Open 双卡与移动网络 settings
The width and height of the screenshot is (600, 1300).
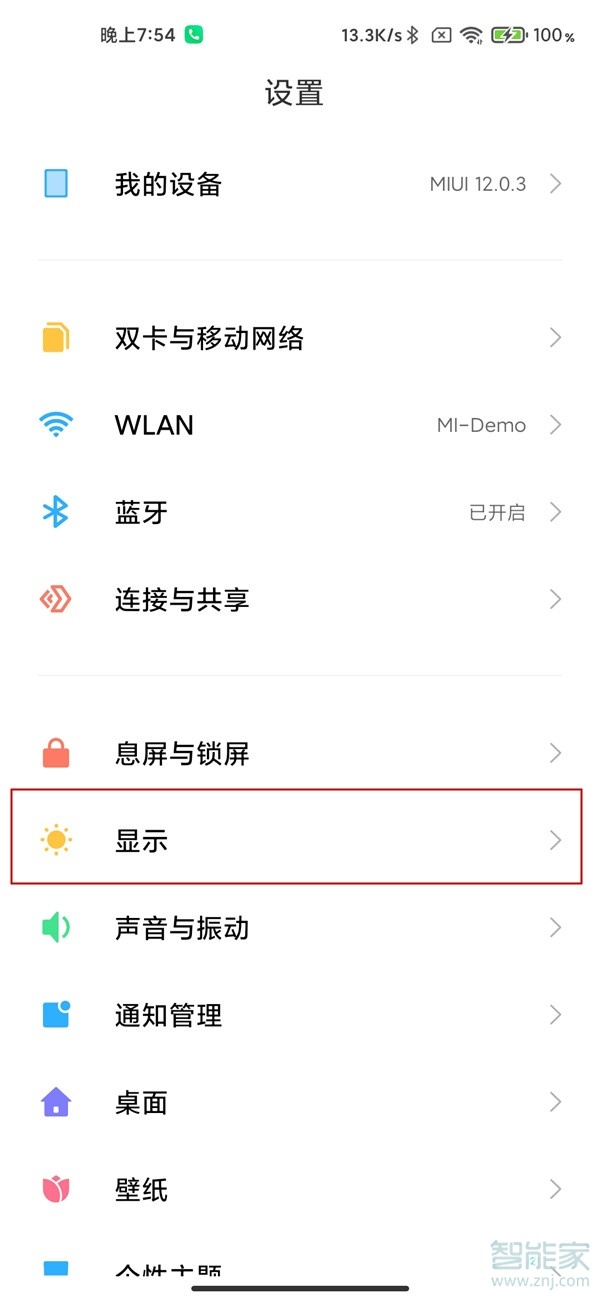click(x=300, y=338)
